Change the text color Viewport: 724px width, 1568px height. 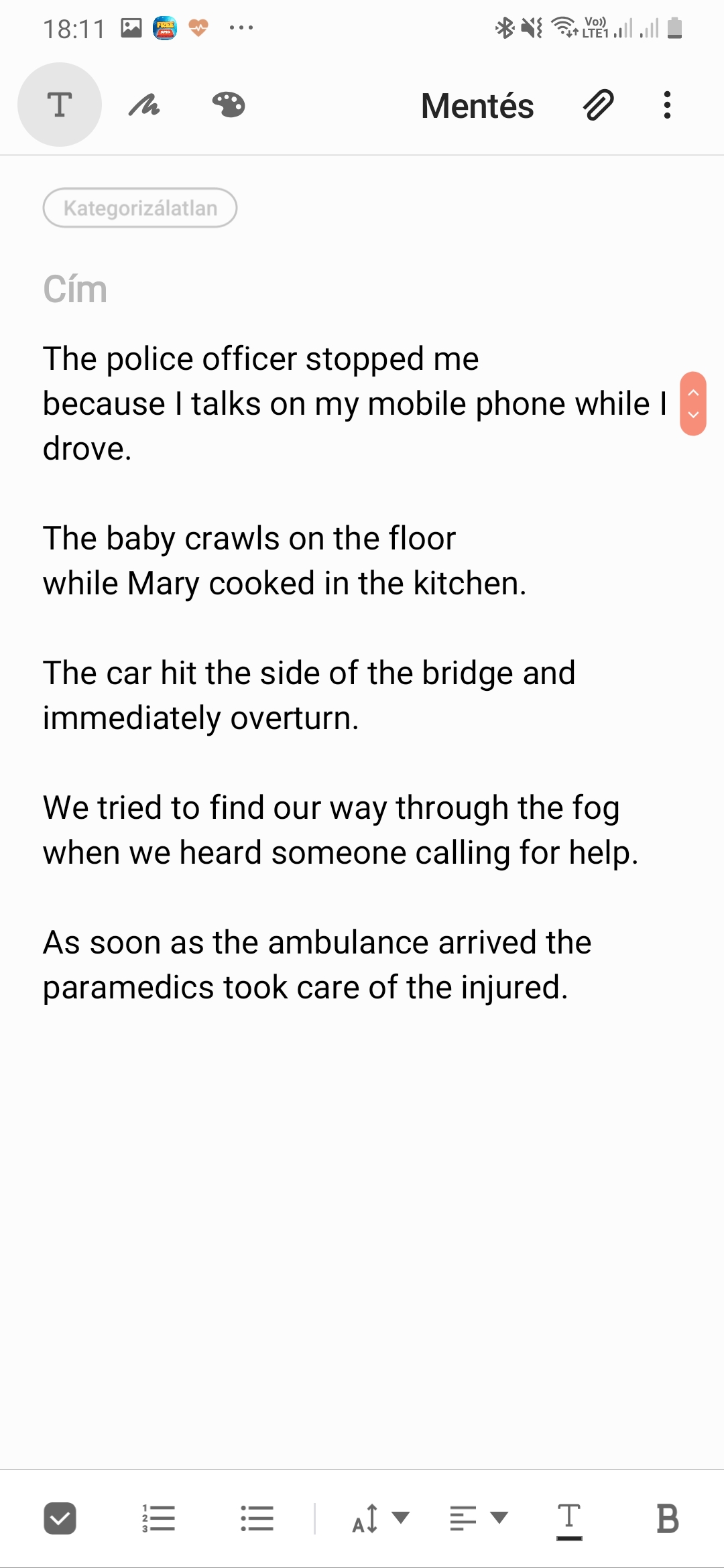pyautogui.click(x=569, y=1518)
